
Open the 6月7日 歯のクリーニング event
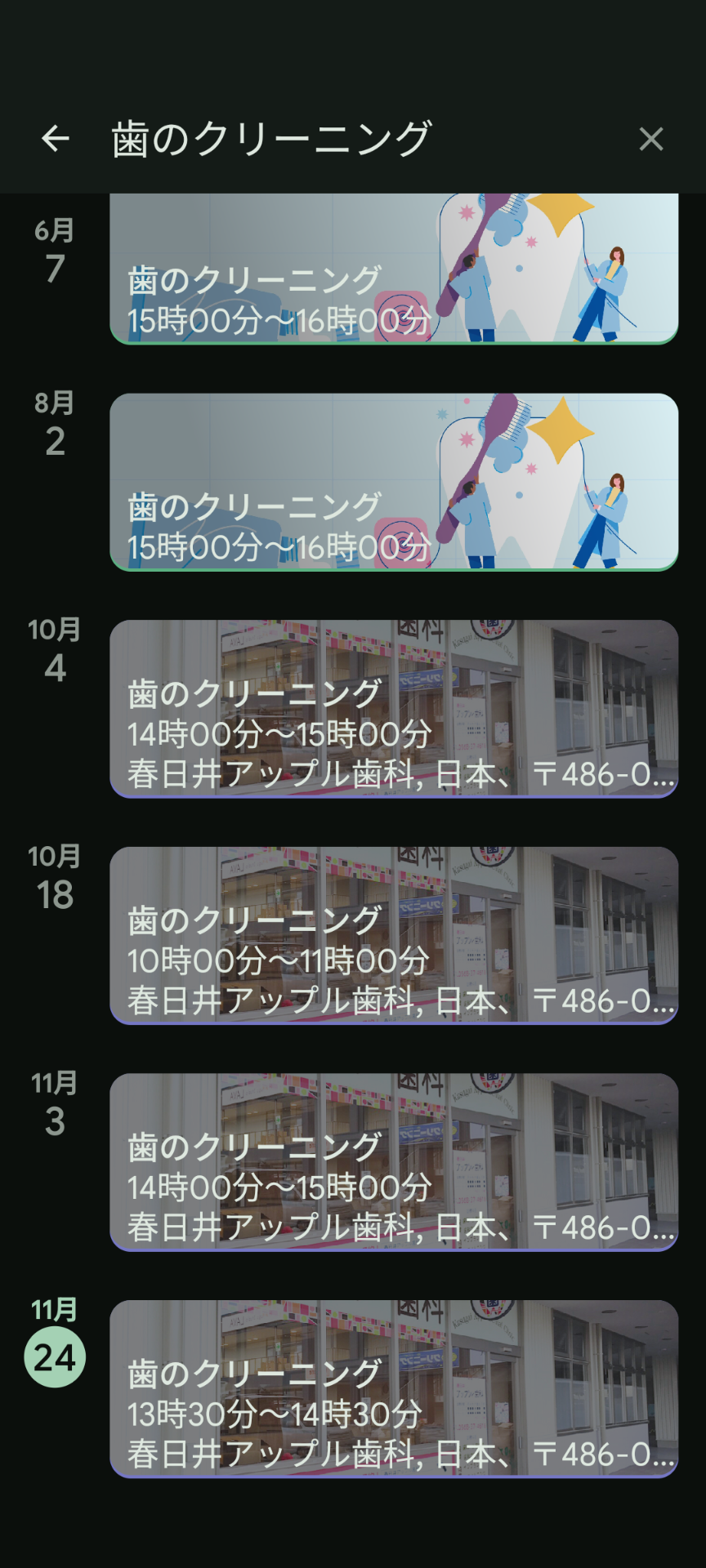394,269
